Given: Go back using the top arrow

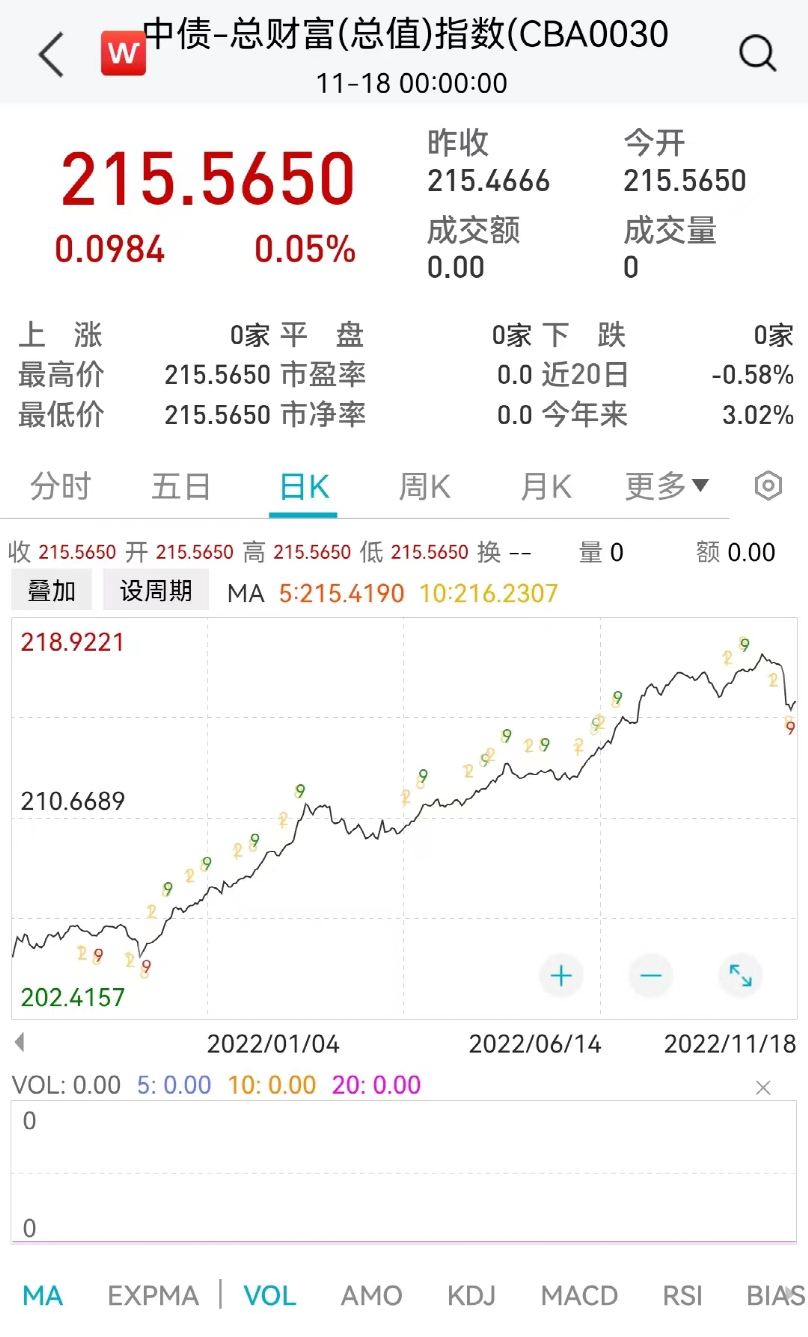Looking at the screenshot, I should (x=51, y=54).
